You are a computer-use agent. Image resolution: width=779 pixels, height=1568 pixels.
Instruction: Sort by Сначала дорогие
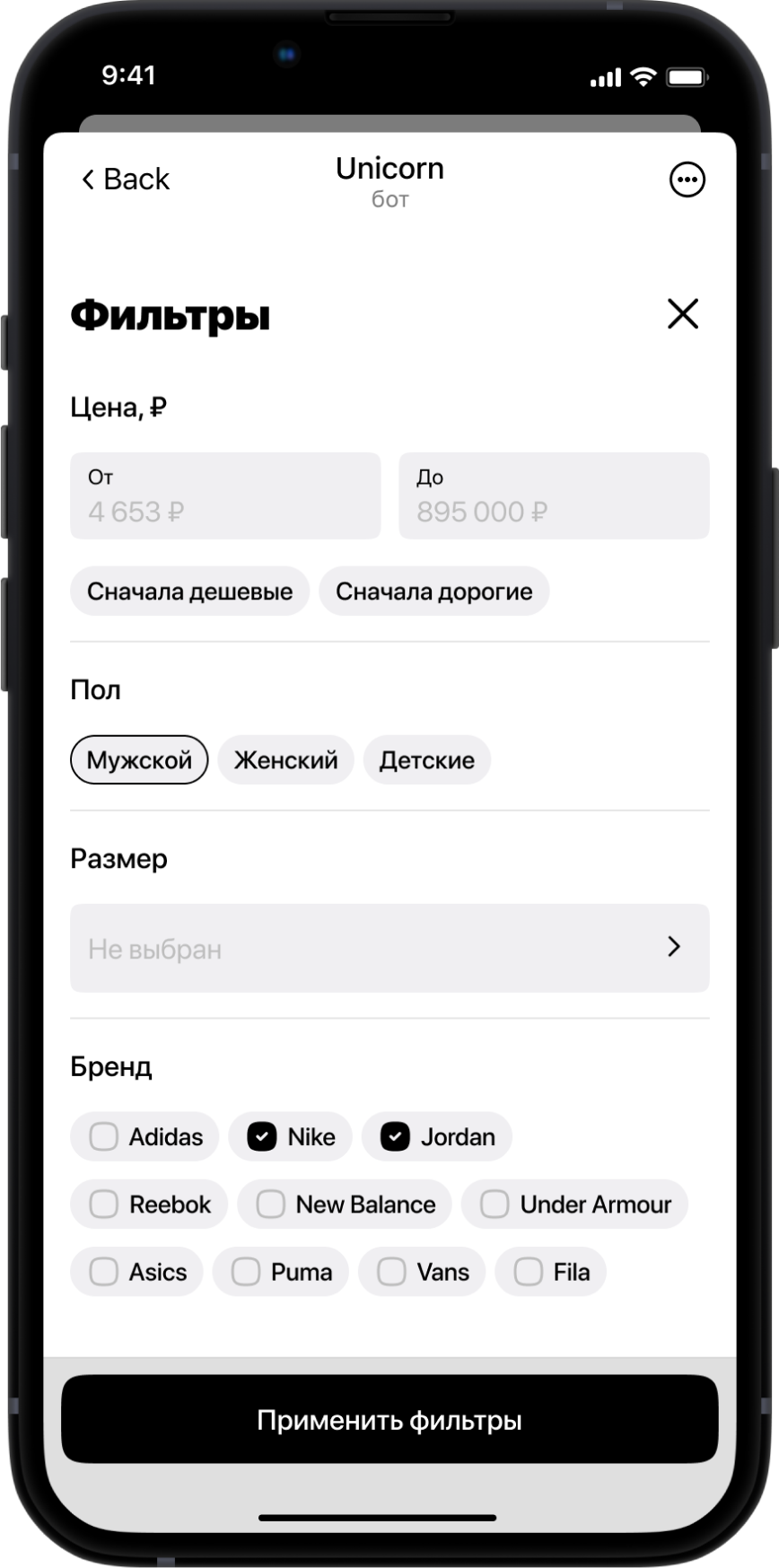434,591
